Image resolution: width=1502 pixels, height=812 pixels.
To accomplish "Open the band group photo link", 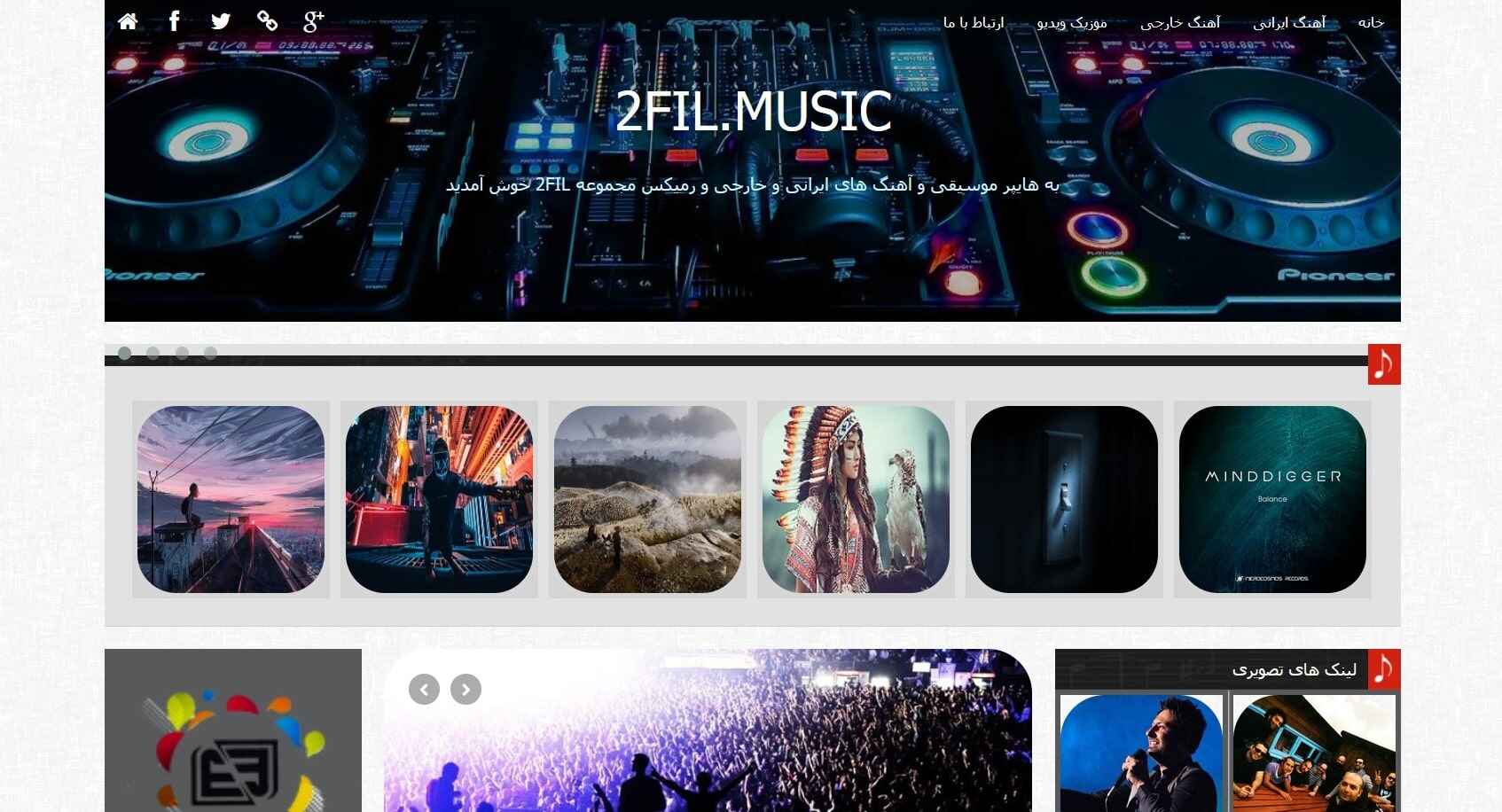I will (1314, 753).
